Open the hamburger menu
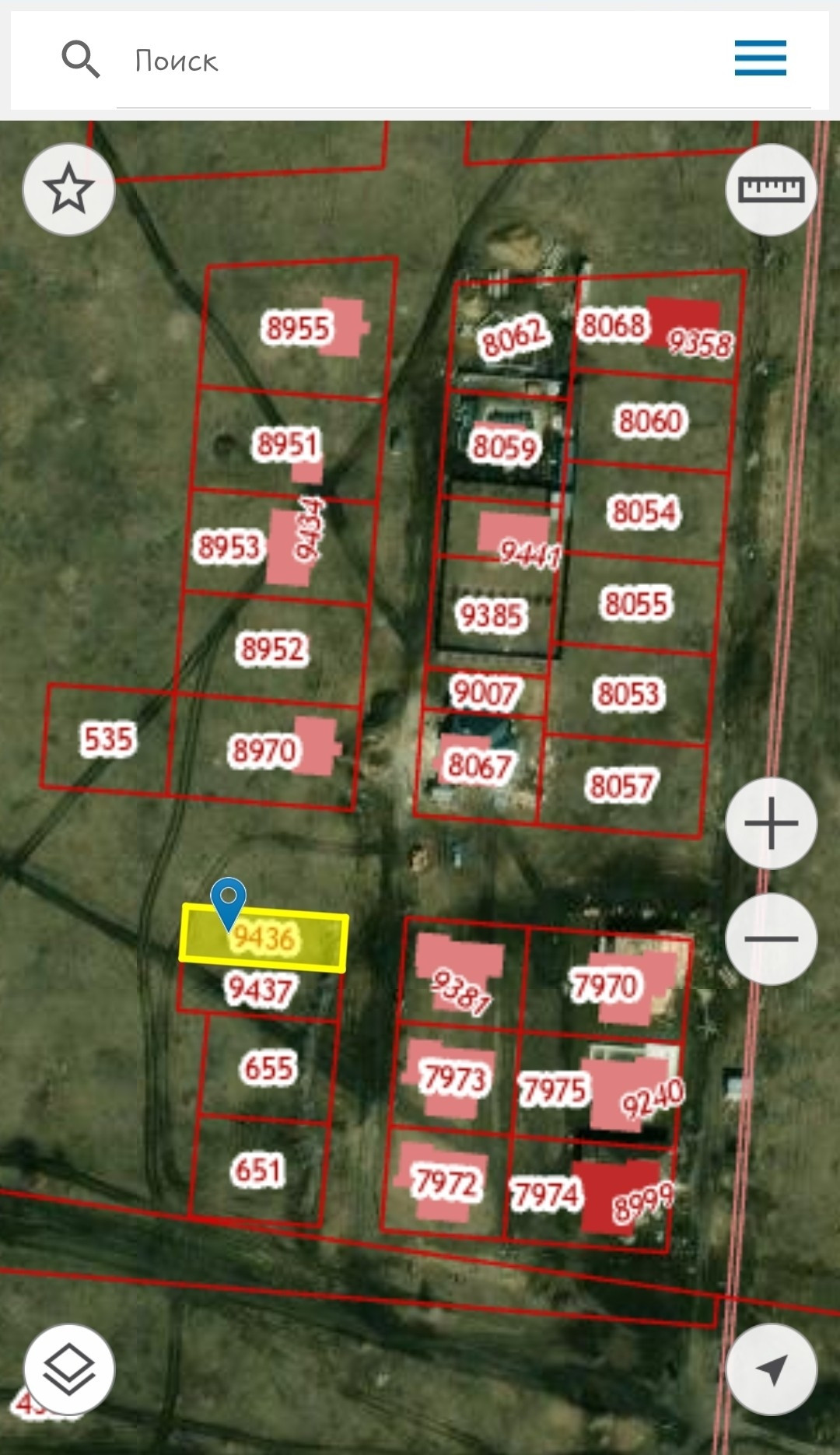840x1455 pixels. 760,58
